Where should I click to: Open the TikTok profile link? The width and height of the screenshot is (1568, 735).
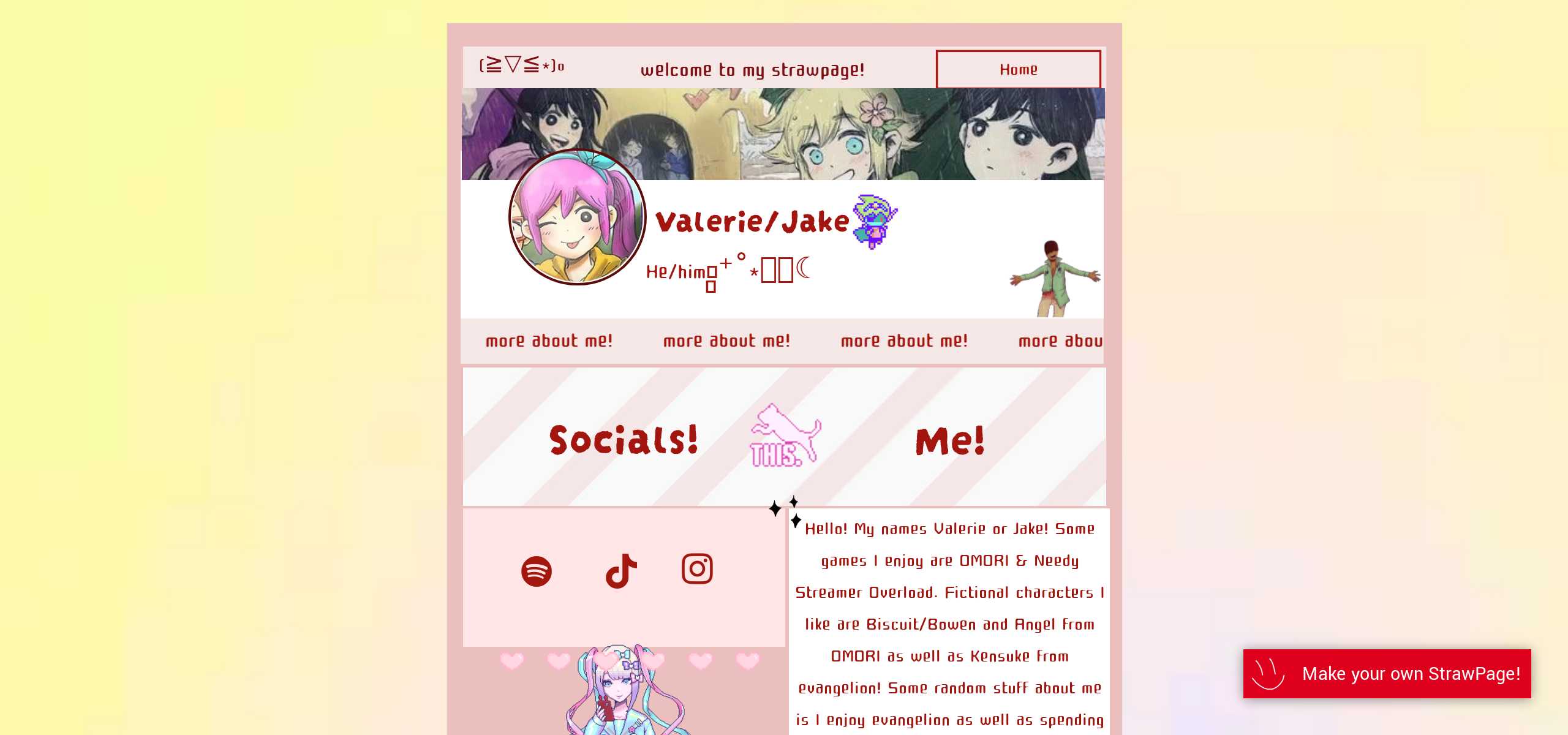click(621, 571)
